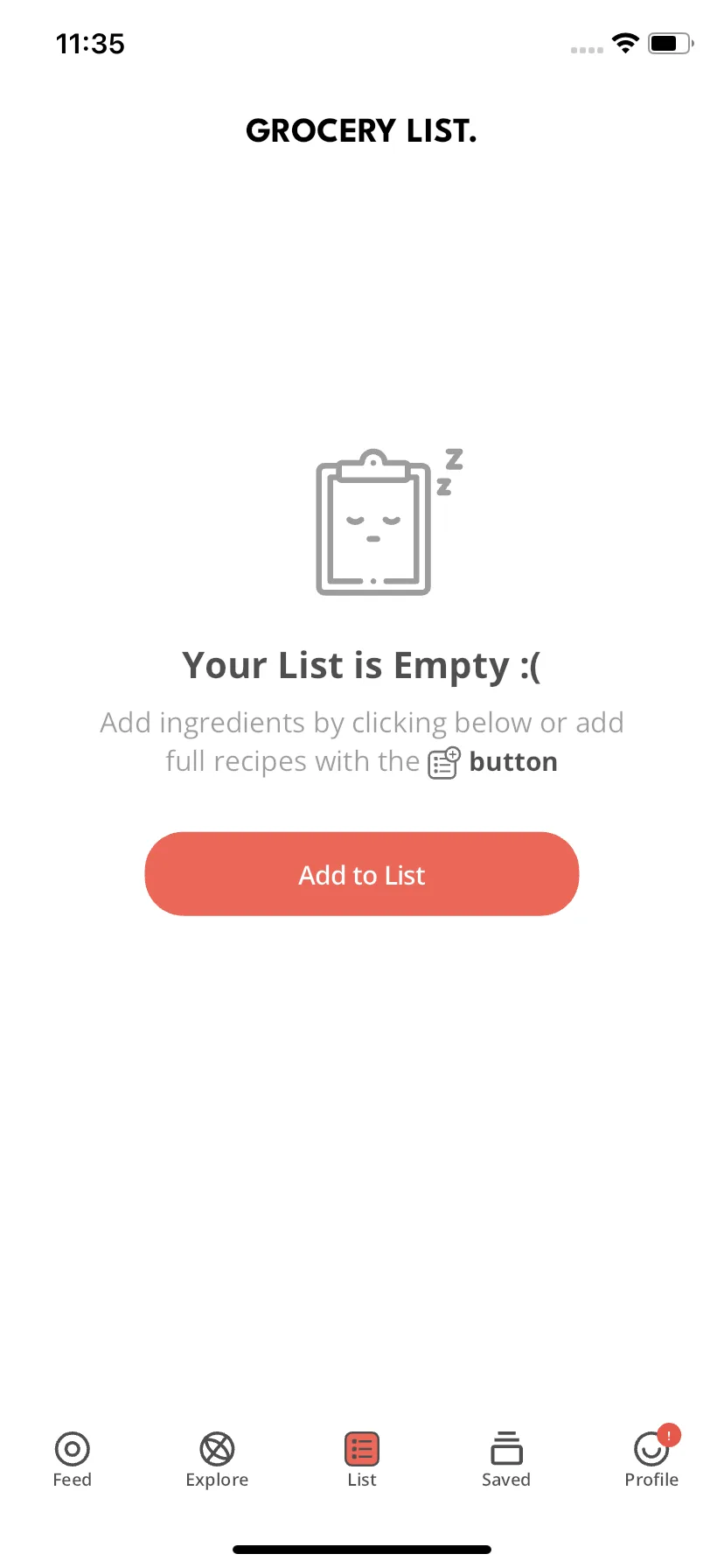Open the Explore tab
Viewport: 724px width, 1568px height.
coord(217,1459)
